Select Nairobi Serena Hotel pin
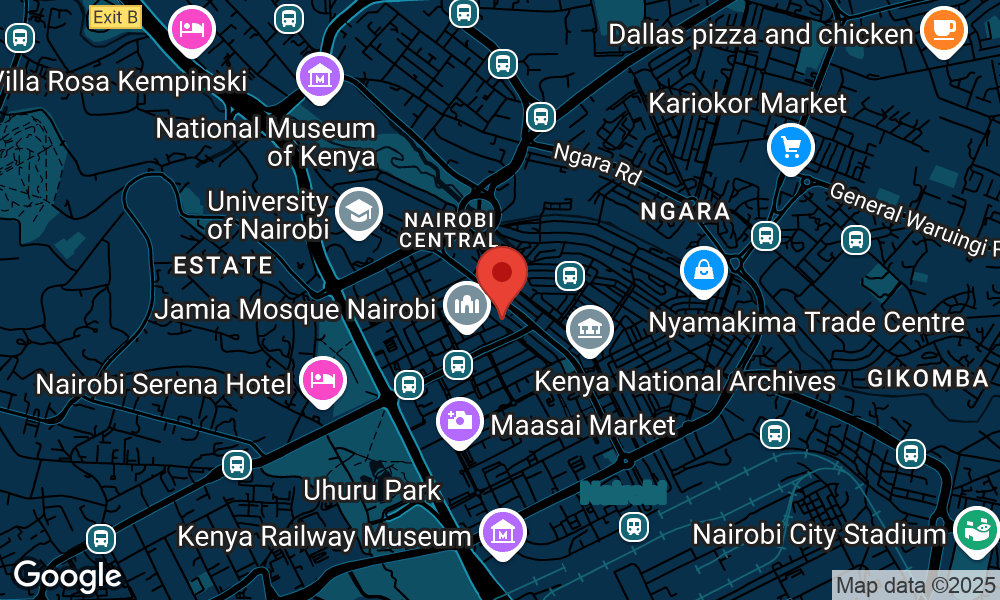 point(322,379)
